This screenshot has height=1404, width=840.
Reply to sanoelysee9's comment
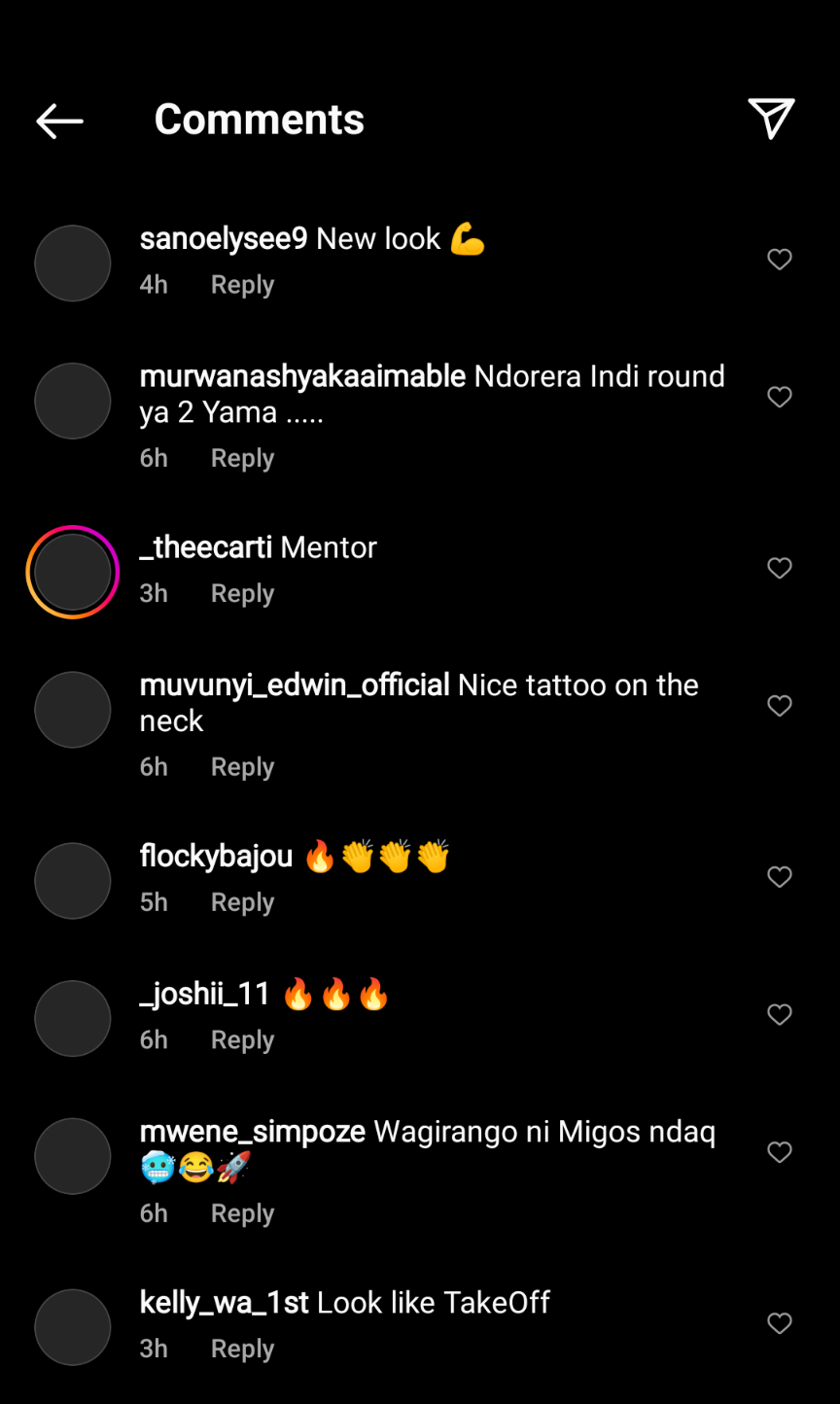pos(242,285)
